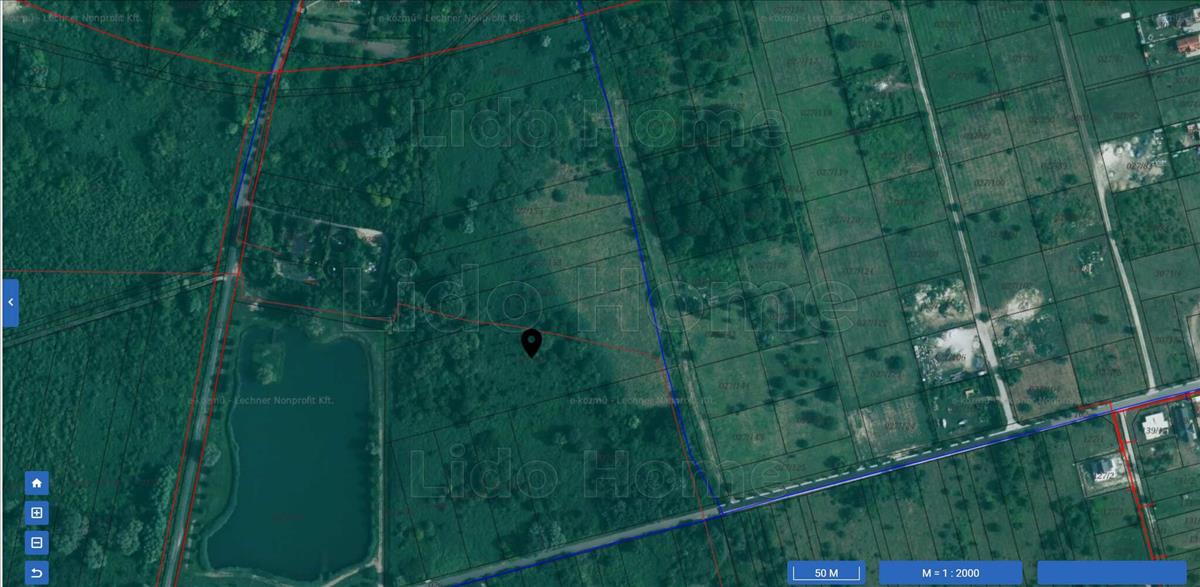The width and height of the screenshot is (1200, 587).
Task: Zoom in on the map
Action: (x=37, y=514)
